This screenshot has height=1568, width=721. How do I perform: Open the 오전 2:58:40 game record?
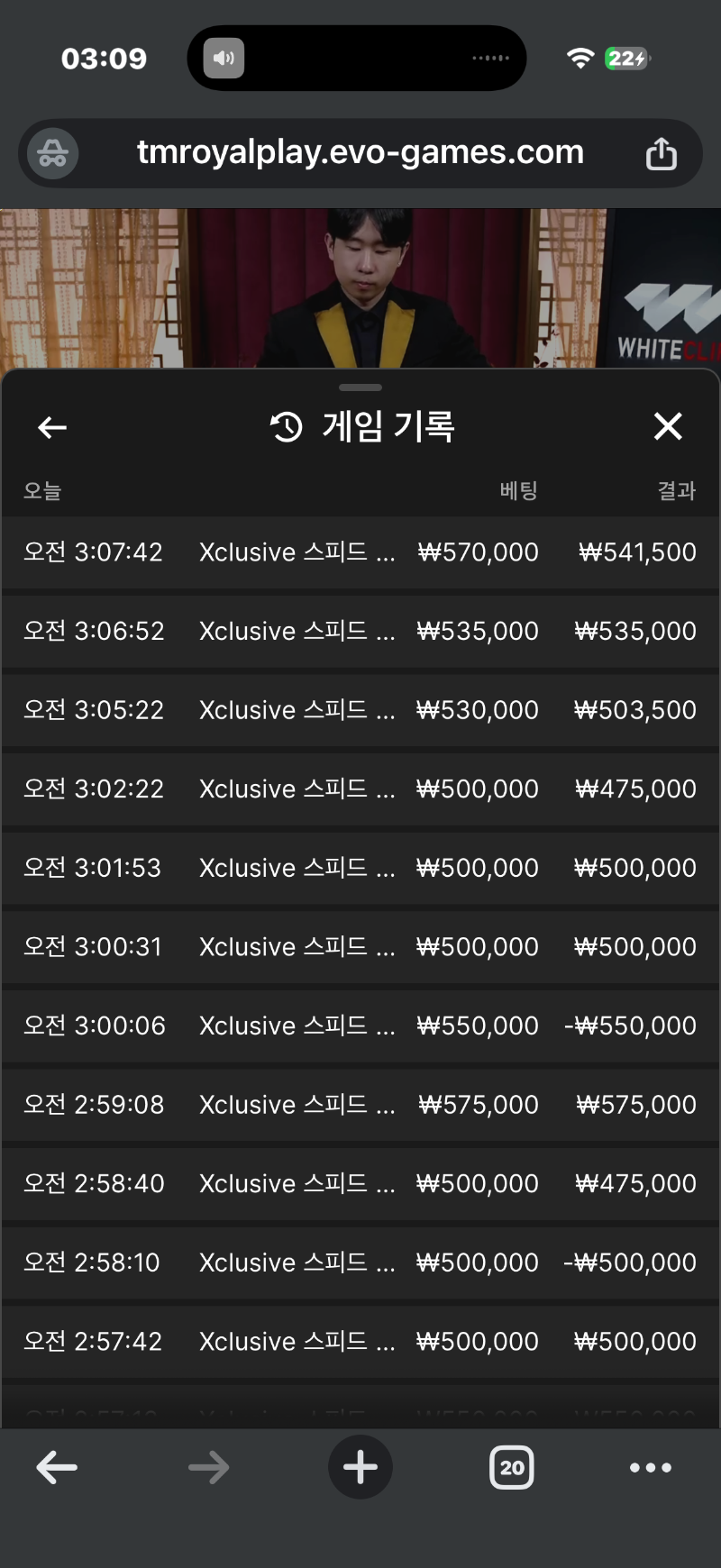[x=360, y=1183]
